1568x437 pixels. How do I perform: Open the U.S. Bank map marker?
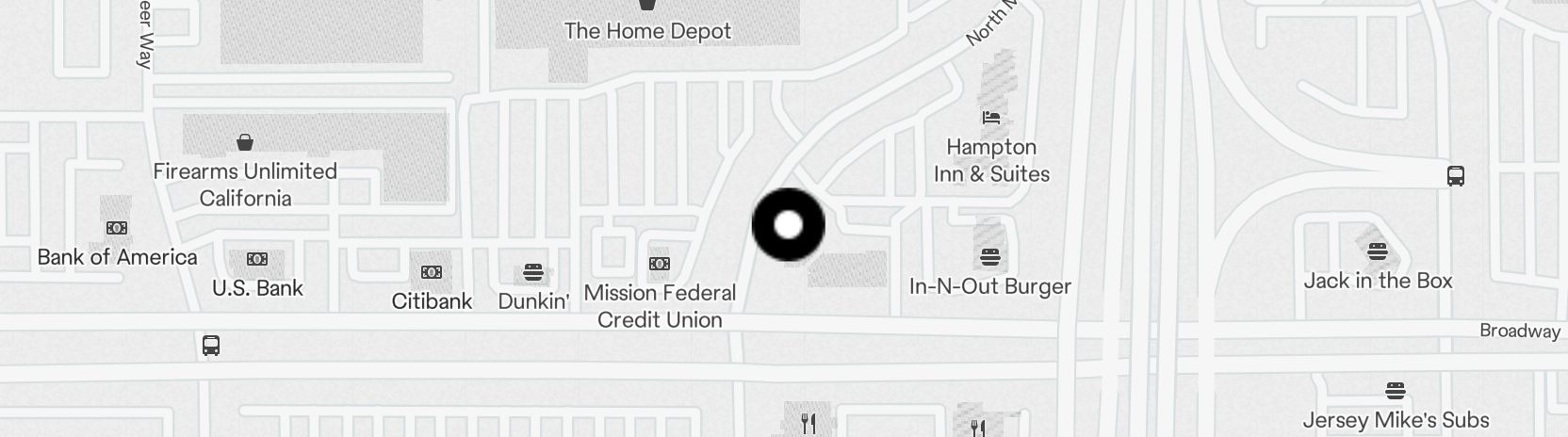pos(257,259)
